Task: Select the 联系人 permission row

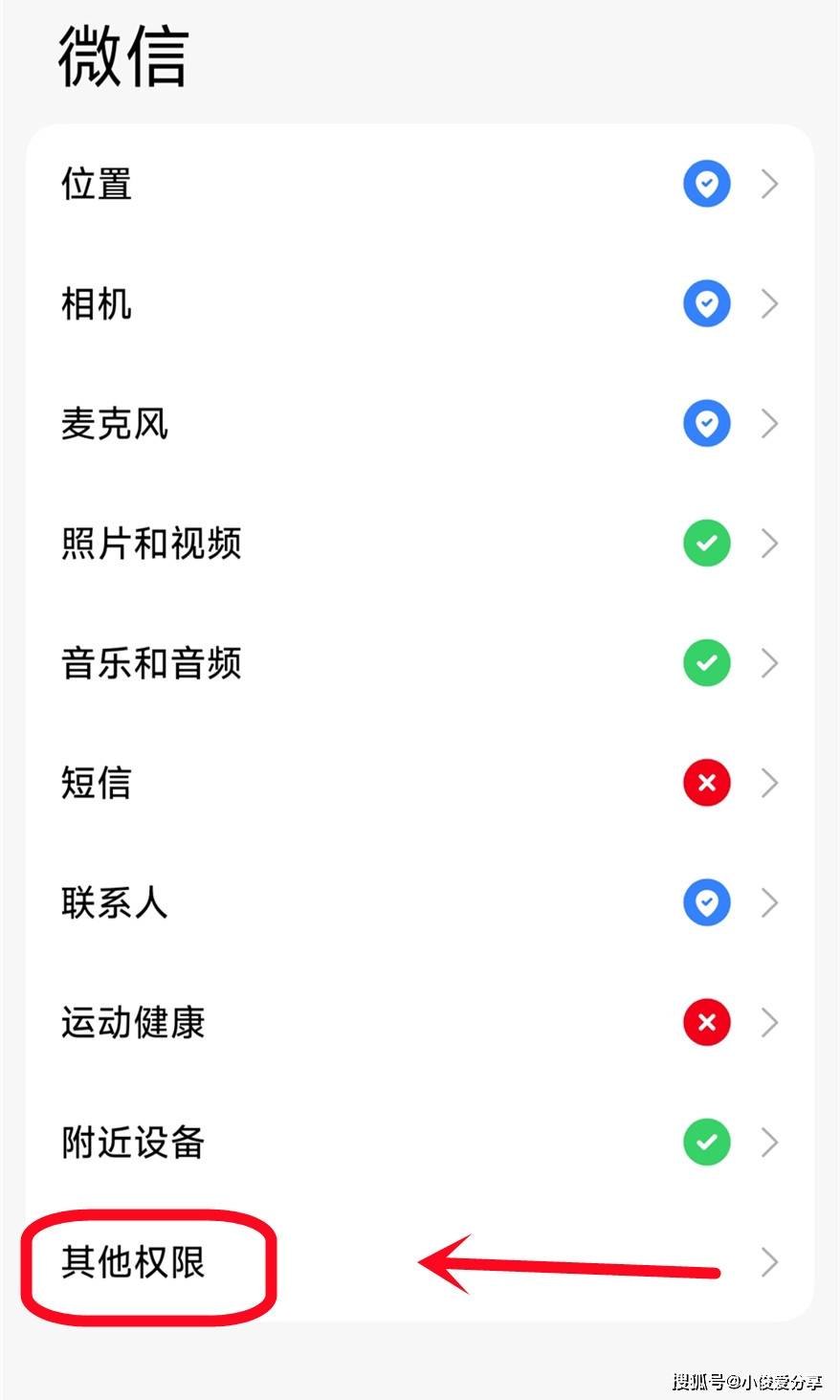Action: (419, 902)
